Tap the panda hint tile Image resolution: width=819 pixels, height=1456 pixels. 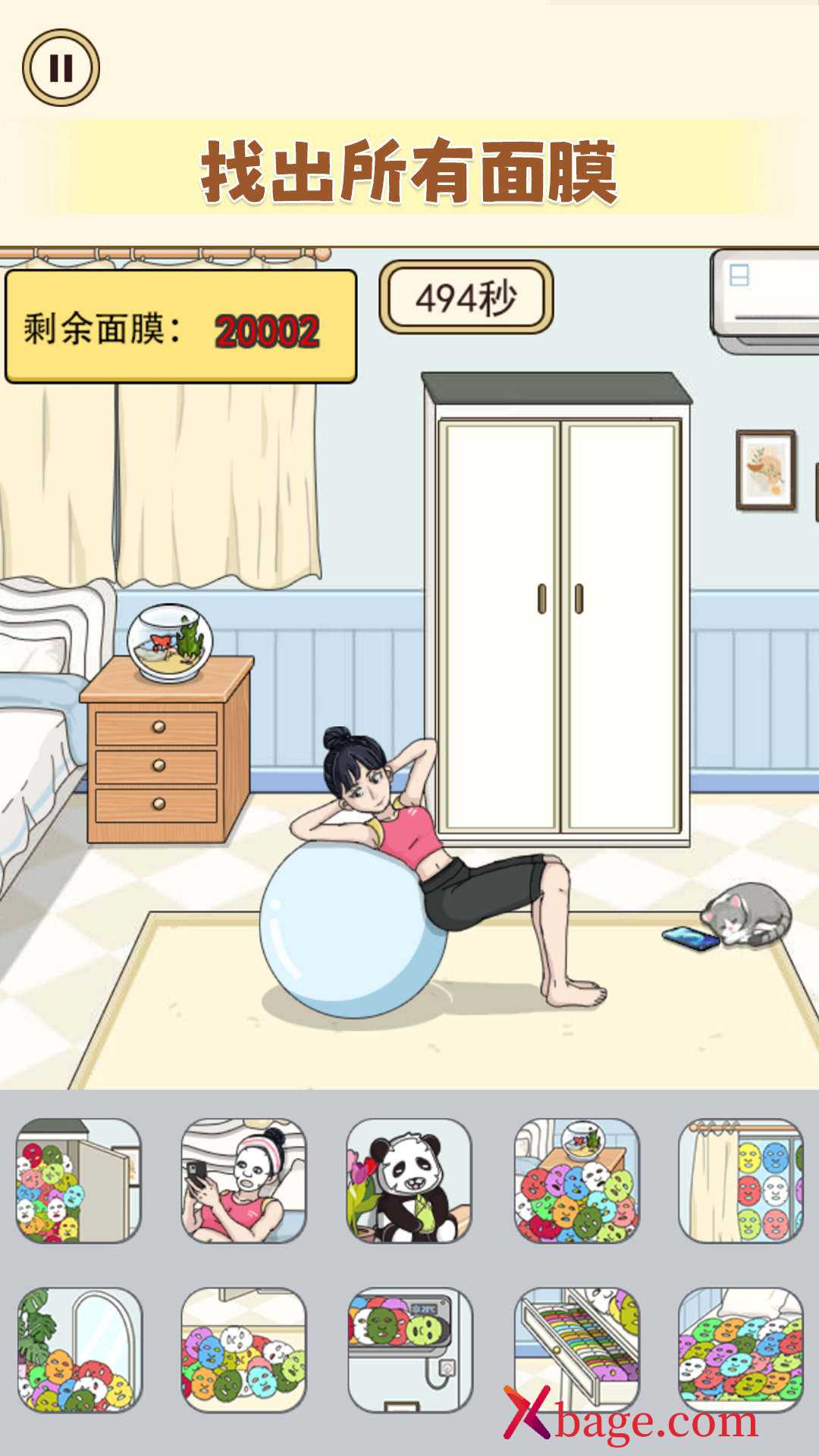[409, 1181]
